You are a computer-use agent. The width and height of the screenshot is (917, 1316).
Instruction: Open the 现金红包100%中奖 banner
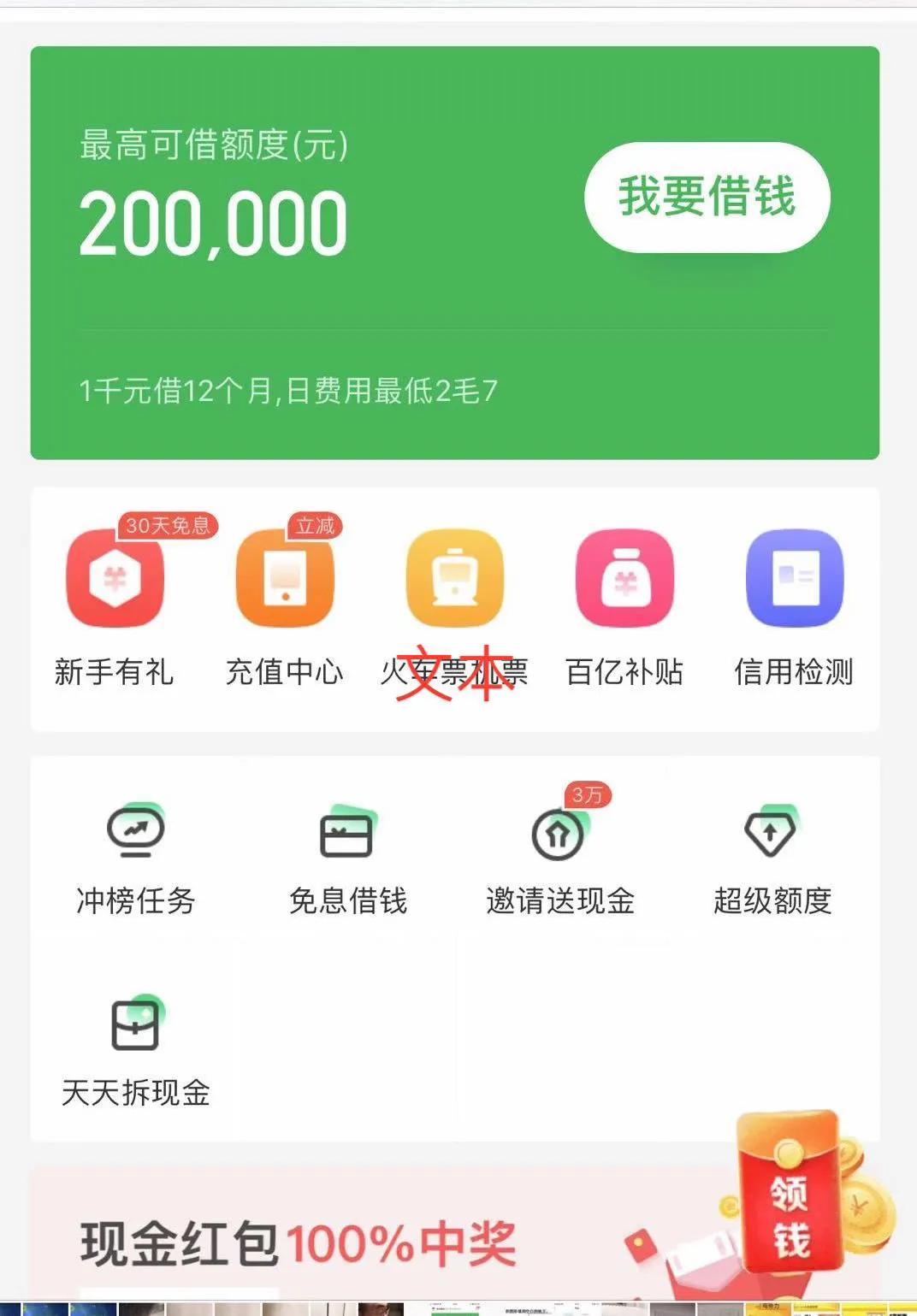(342, 1242)
